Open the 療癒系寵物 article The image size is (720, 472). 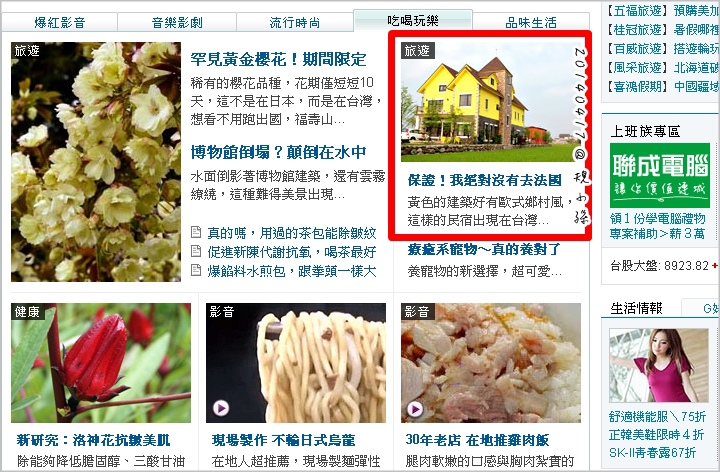pyautogui.click(x=479, y=250)
